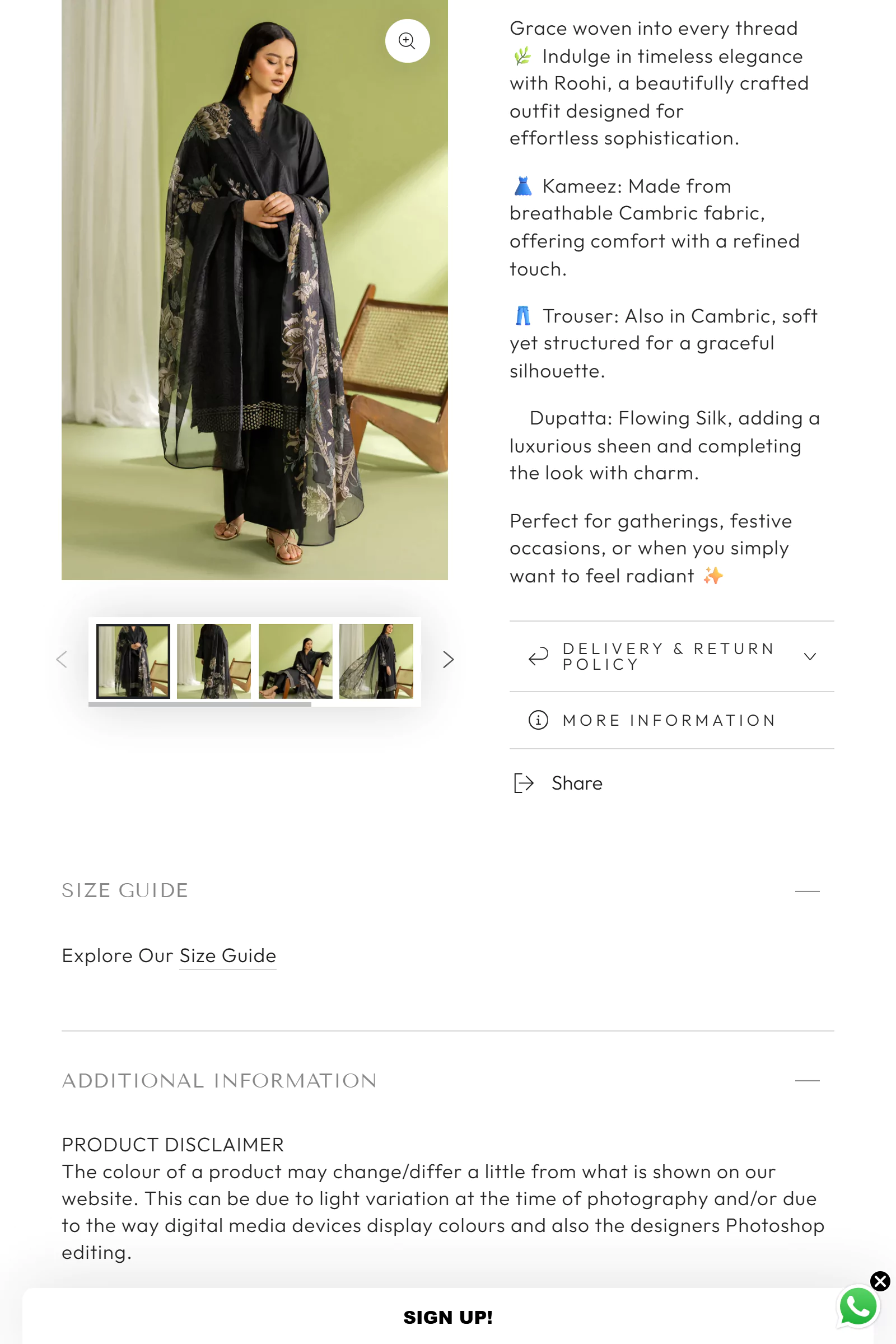The height and width of the screenshot is (1344, 896).
Task: Collapse the Size Guide section
Action: pyautogui.click(x=807, y=891)
